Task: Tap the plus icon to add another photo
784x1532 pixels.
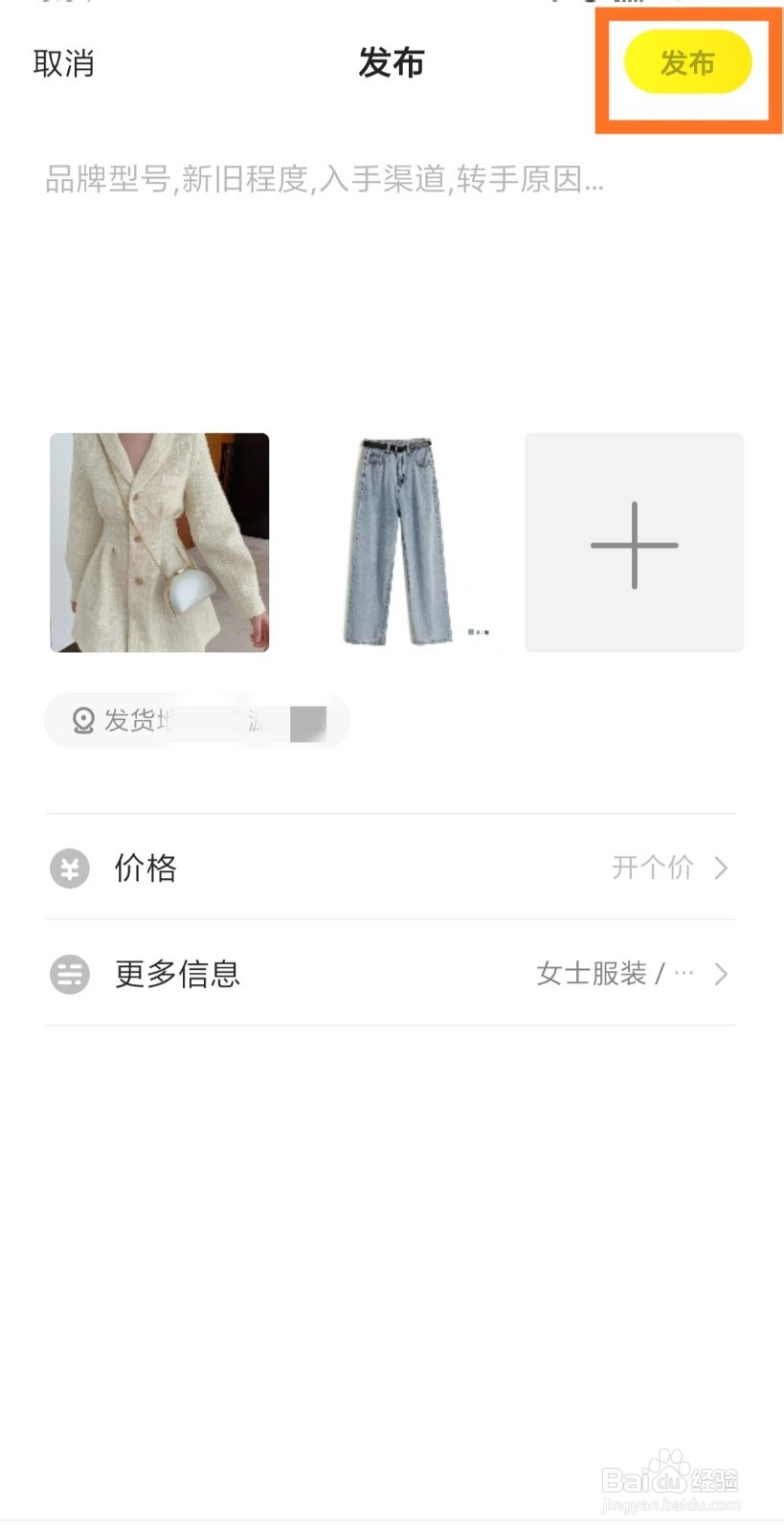Action: (634, 542)
